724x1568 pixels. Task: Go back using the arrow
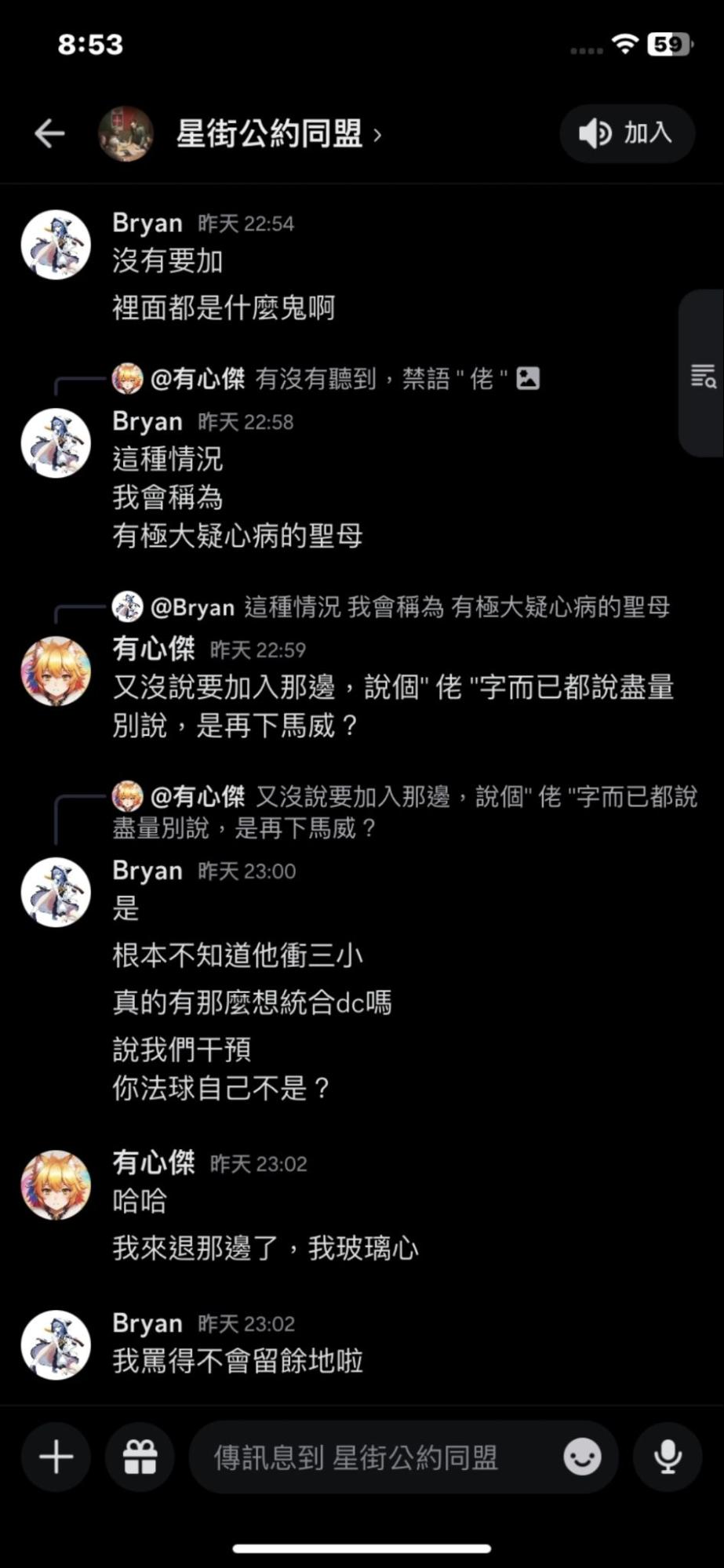click(49, 133)
